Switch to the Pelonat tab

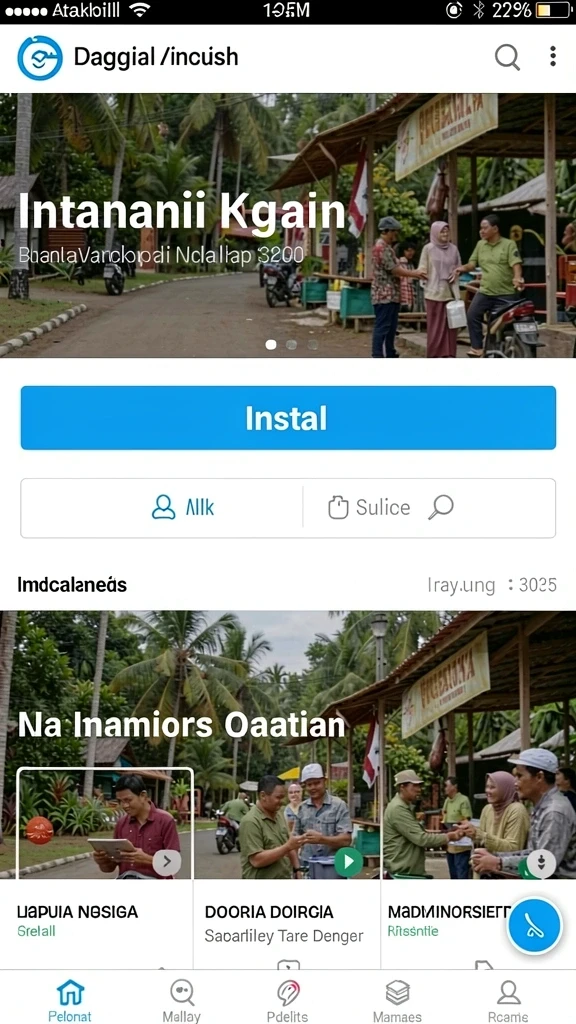pos(70,999)
